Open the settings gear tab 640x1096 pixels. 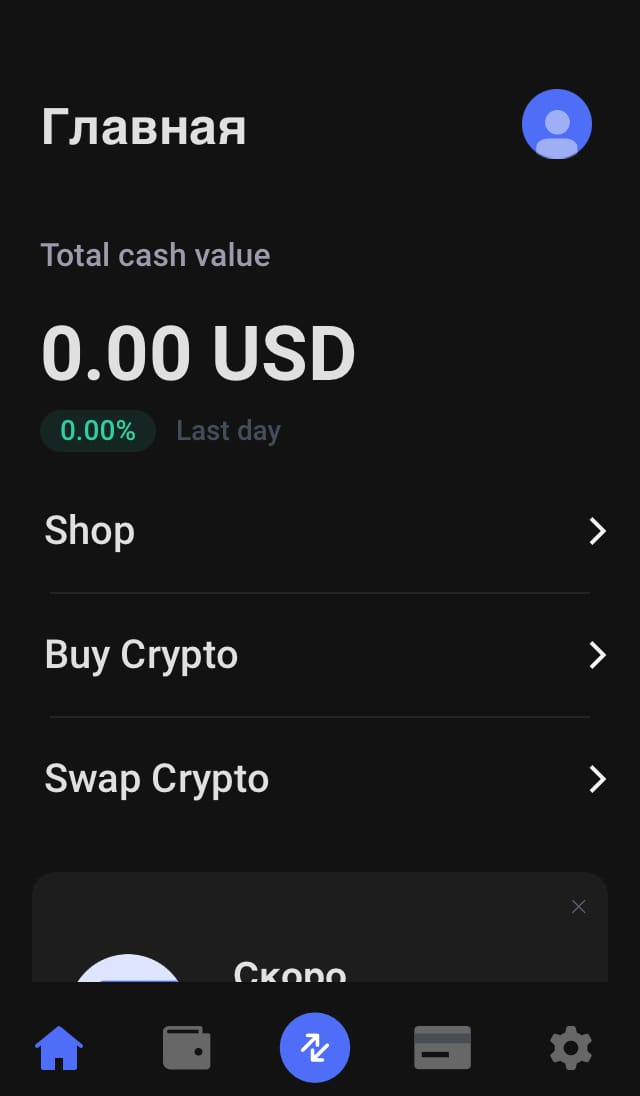pos(571,1048)
